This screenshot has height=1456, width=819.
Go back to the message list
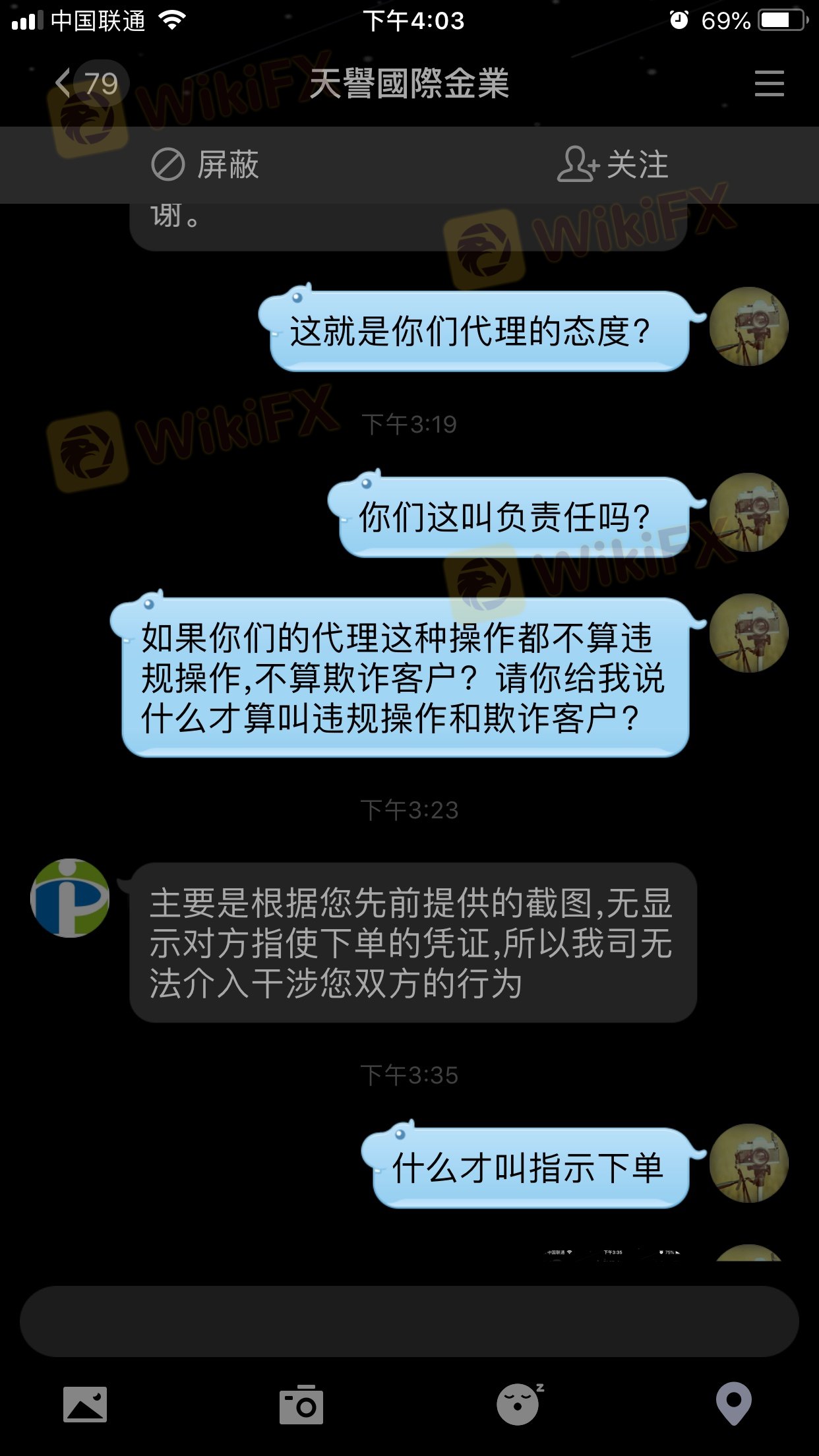coord(87,84)
